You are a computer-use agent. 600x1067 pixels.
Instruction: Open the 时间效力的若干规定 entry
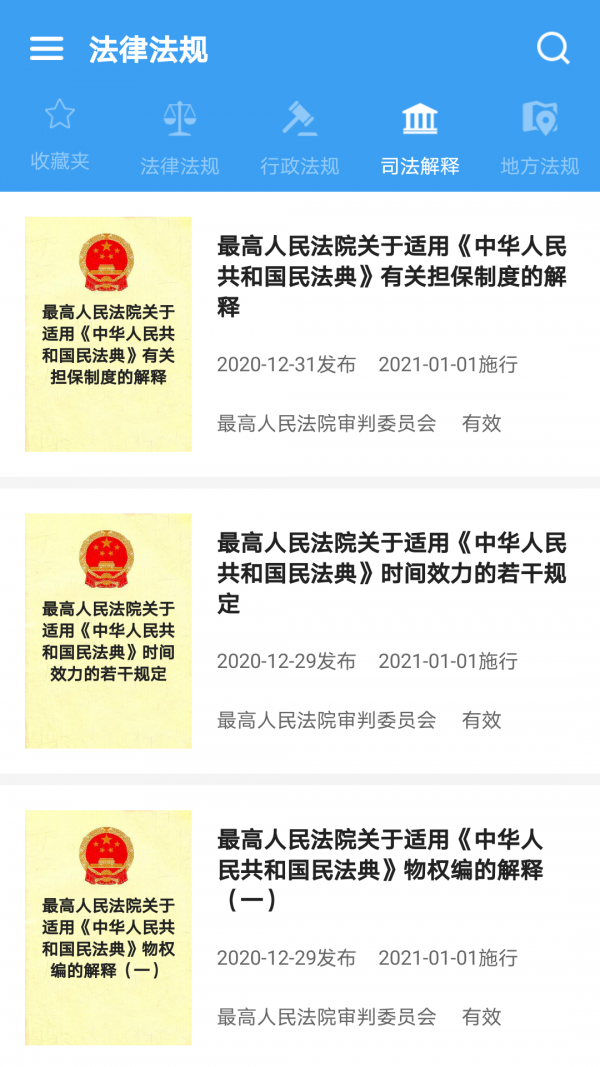pyautogui.click(x=392, y=573)
